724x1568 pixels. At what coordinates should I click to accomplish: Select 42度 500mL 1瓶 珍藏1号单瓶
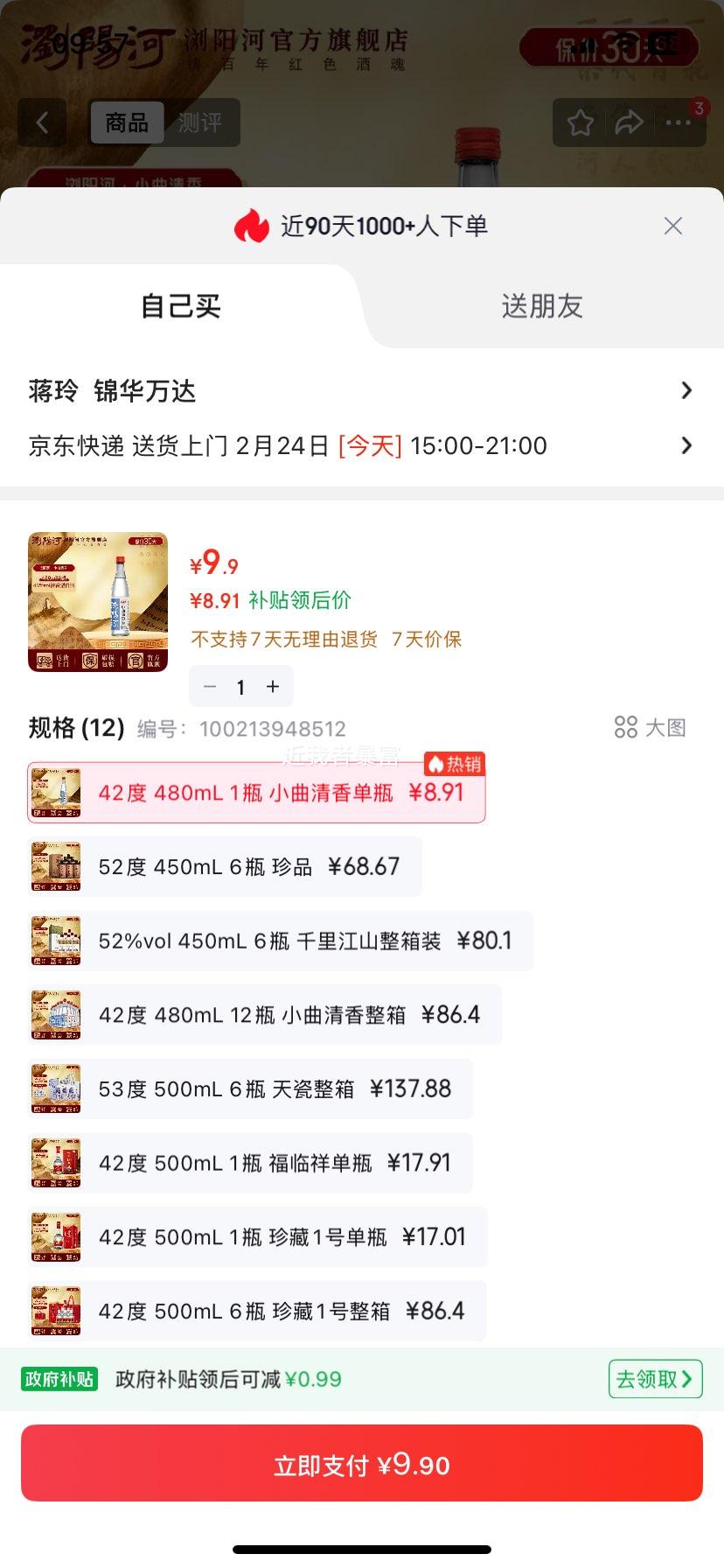(x=257, y=1237)
